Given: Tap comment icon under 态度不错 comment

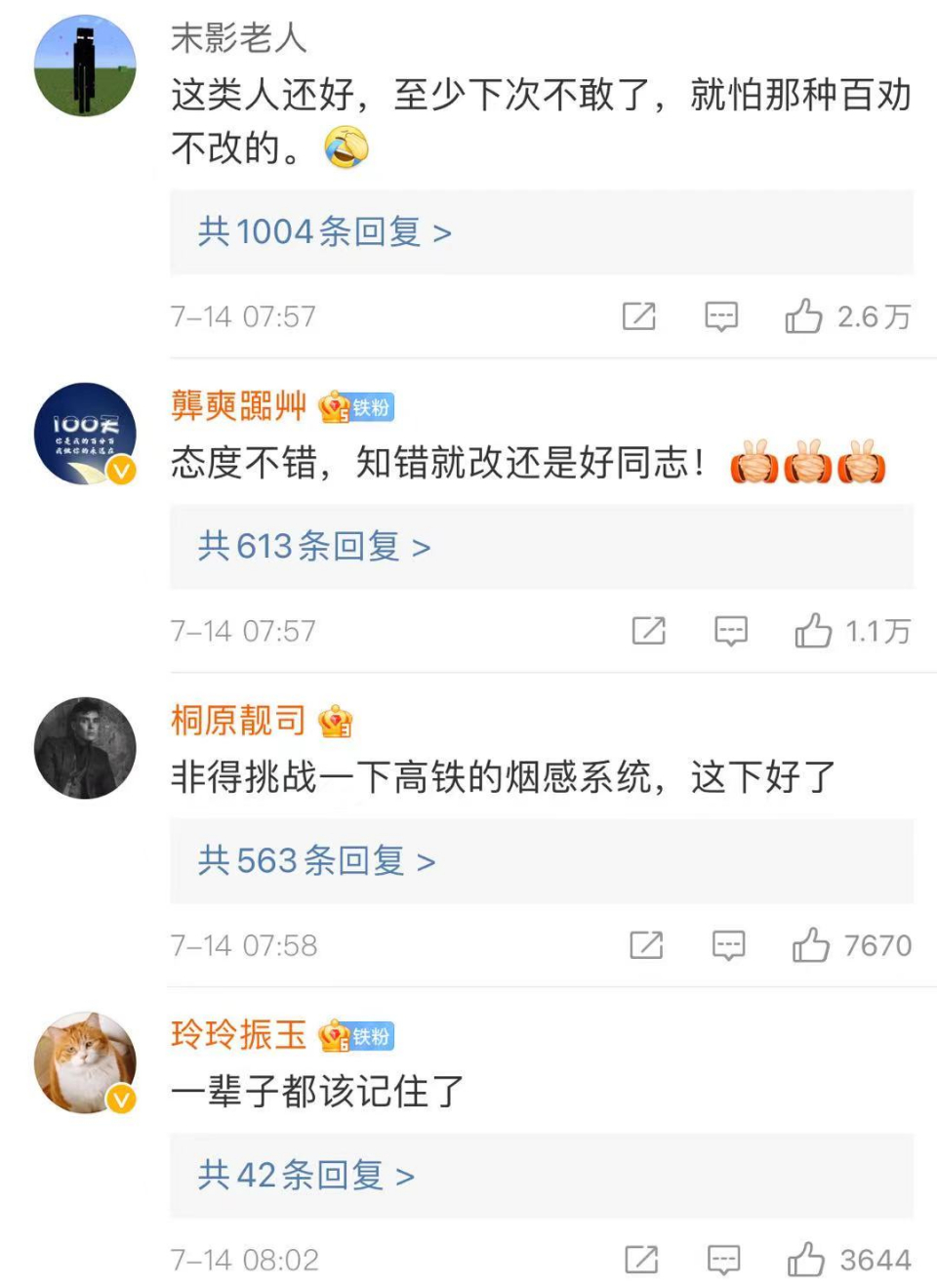Looking at the screenshot, I should (731, 631).
